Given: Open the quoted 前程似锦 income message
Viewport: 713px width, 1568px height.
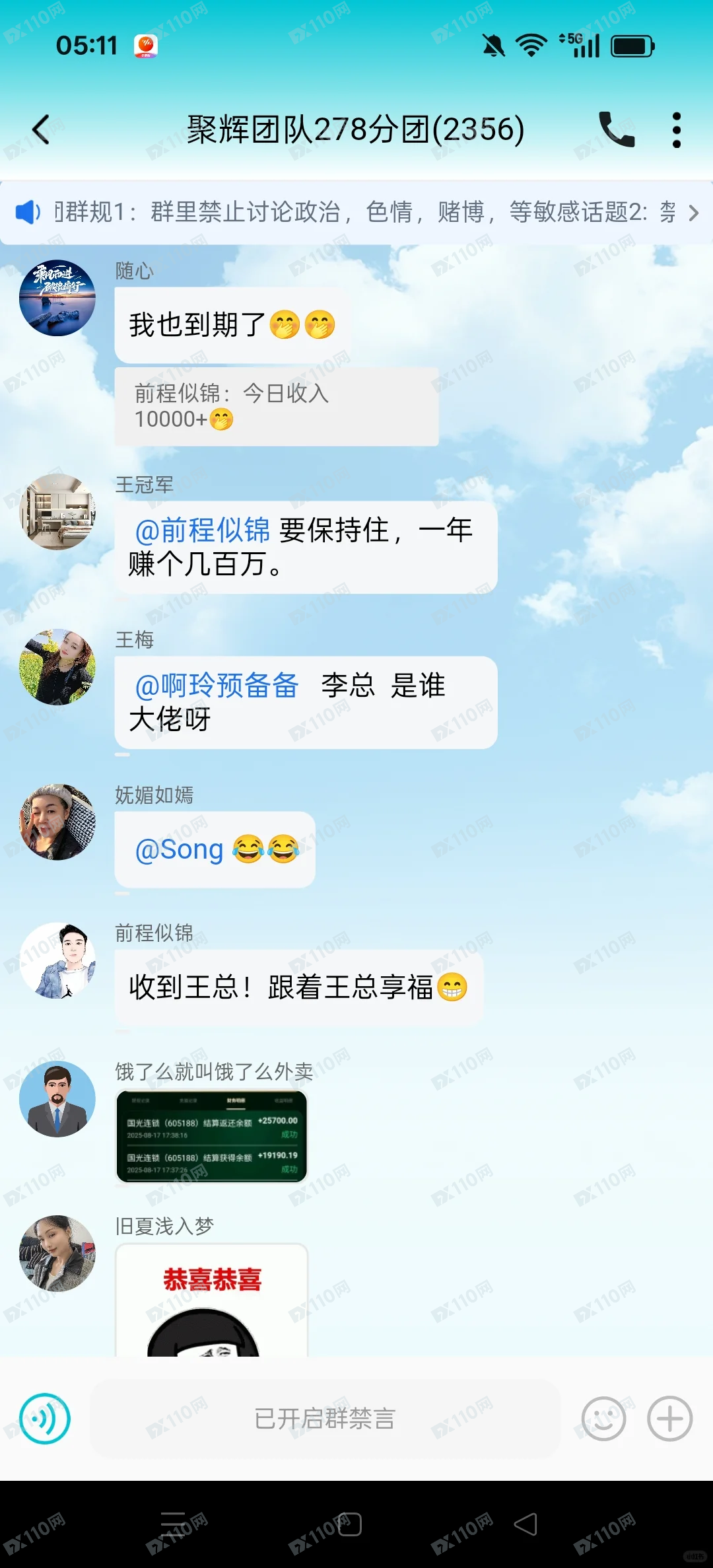Looking at the screenshot, I should click(276, 406).
